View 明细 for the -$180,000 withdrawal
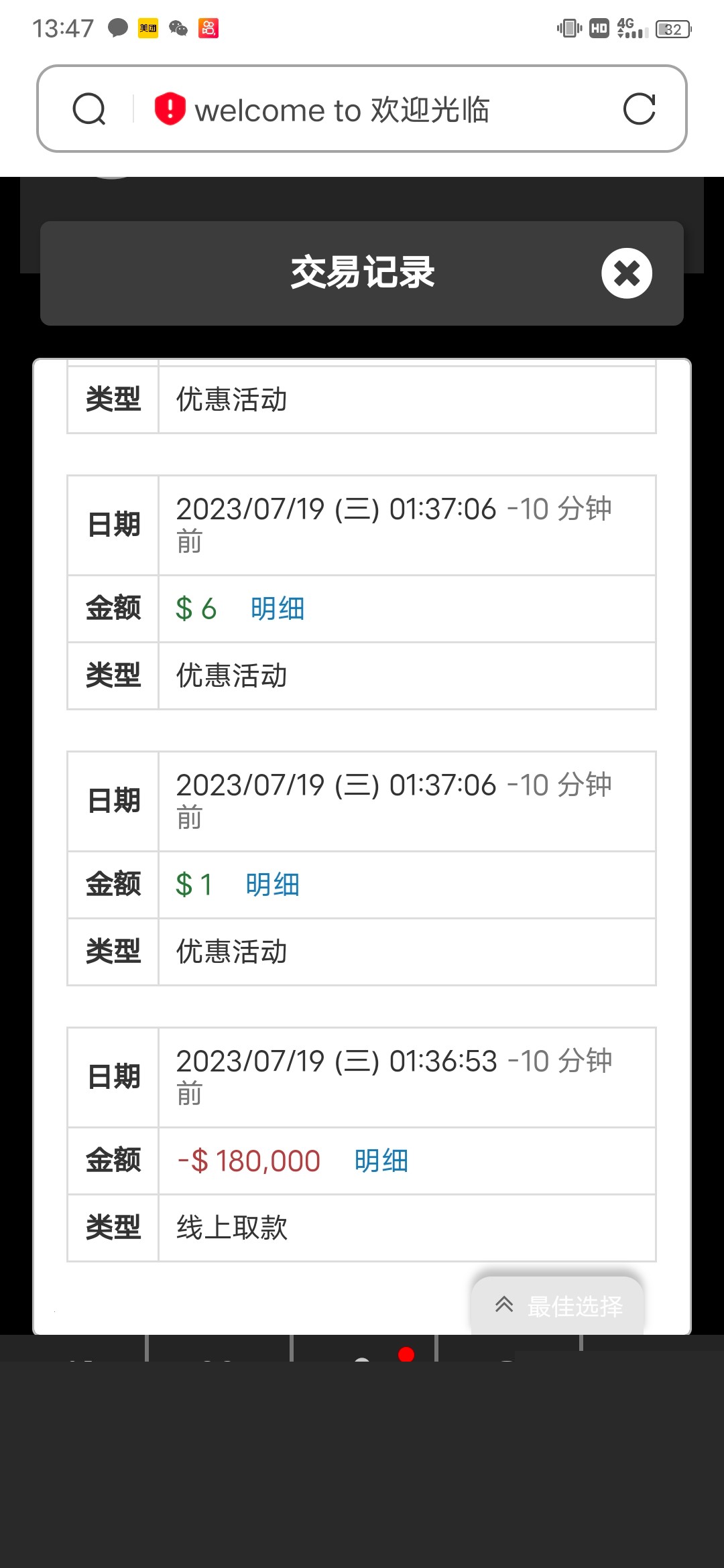Image resolution: width=724 pixels, height=1568 pixels. pos(381,1161)
